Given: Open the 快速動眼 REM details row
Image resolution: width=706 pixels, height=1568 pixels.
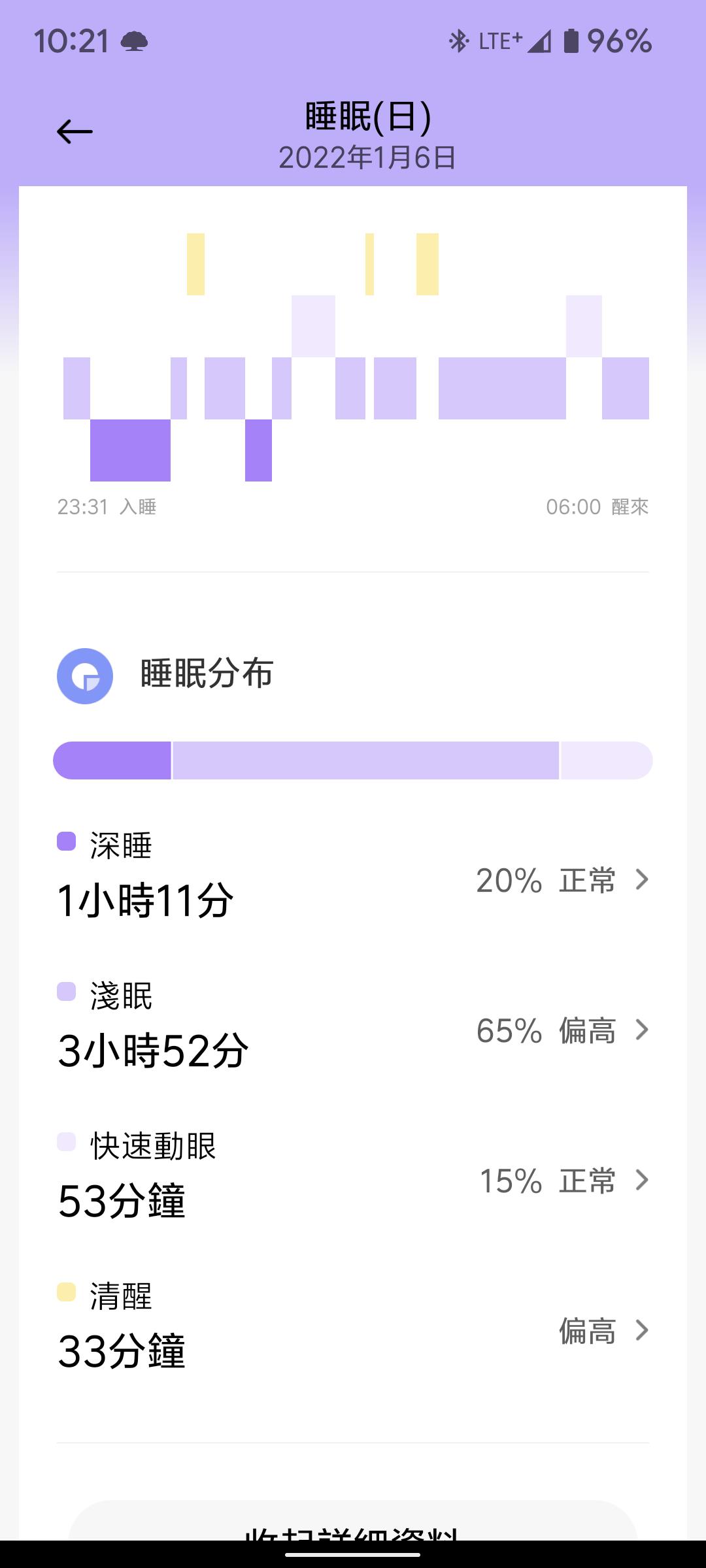Looking at the screenshot, I should tap(353, 1177).
